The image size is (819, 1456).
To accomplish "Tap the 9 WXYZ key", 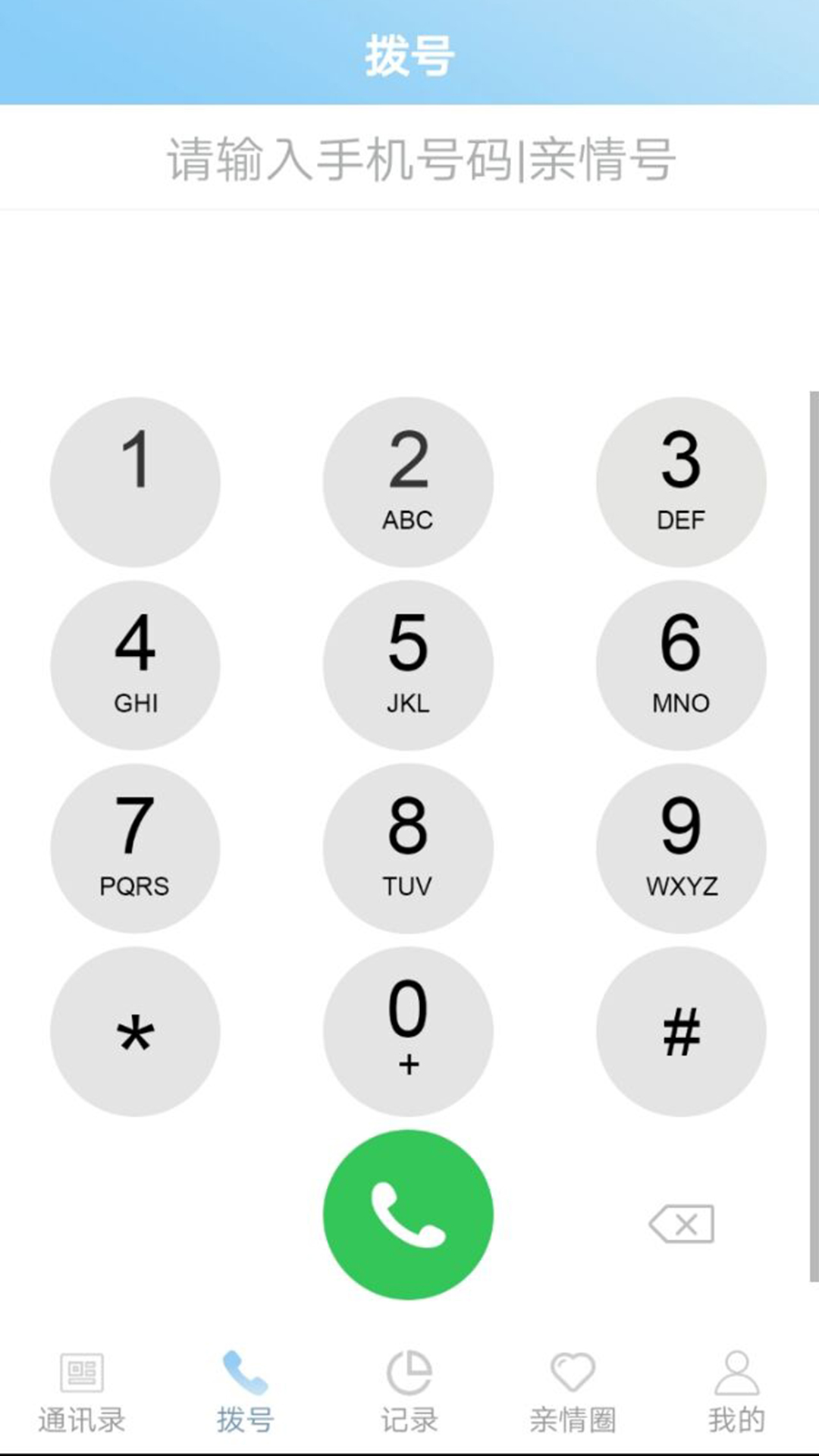I will click(681, 848).
